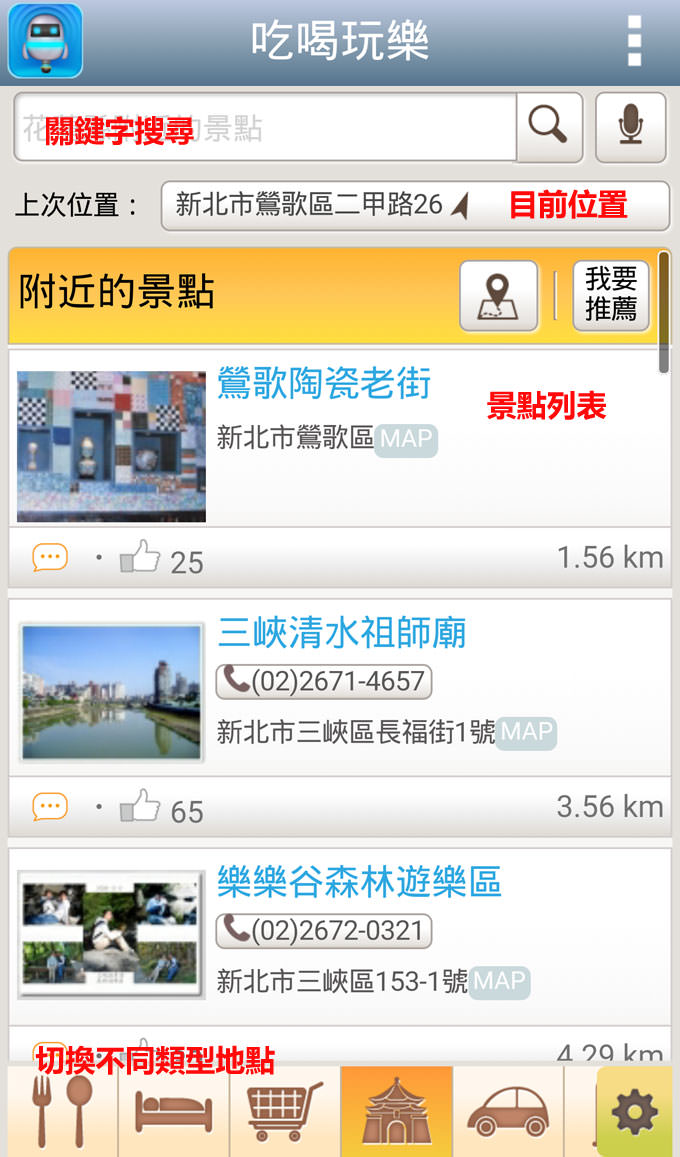Open comments for 三峽清水祖師廟

click(x=50, y=806)
